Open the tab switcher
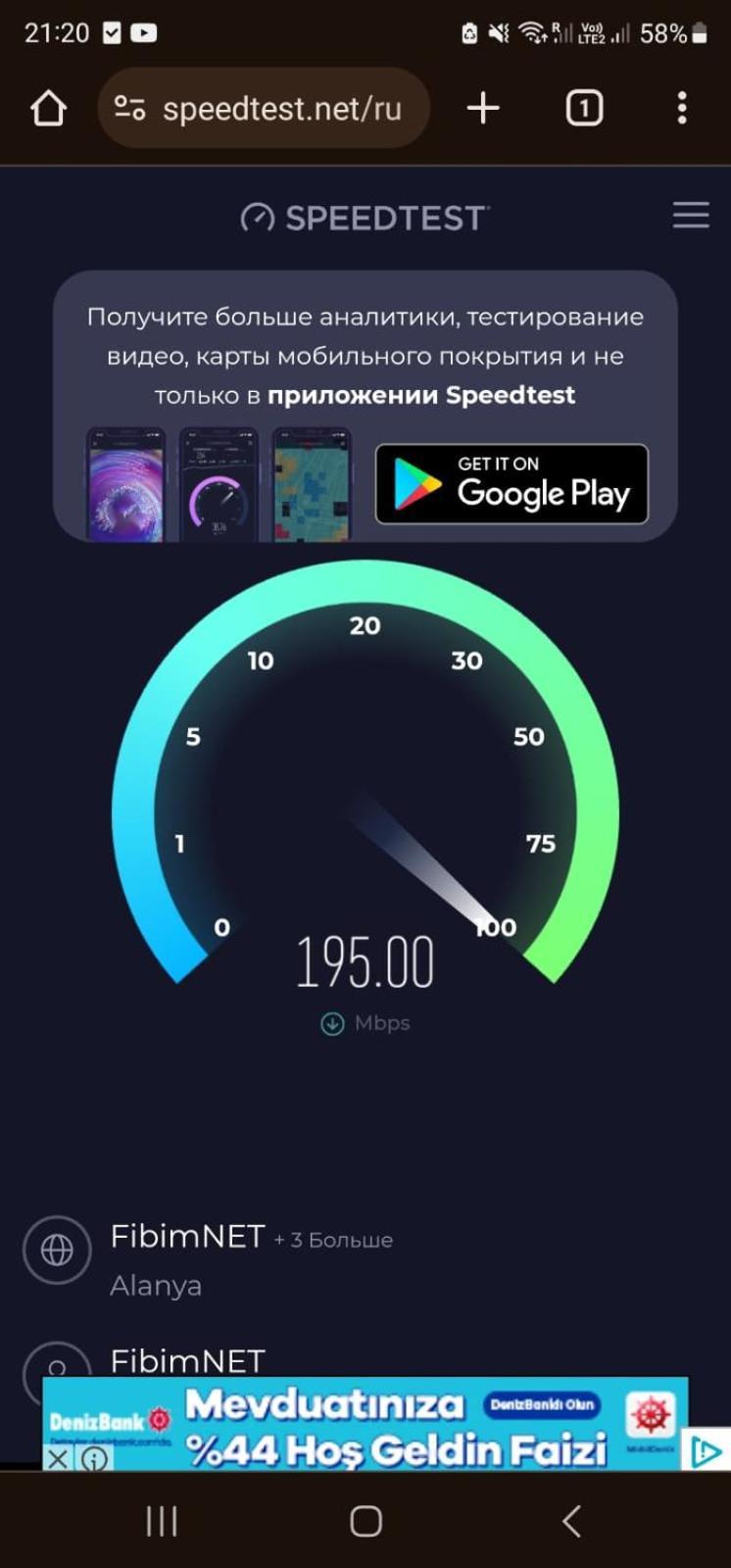The height and width of the screenshot is (1568, 731). coord(584,108)
